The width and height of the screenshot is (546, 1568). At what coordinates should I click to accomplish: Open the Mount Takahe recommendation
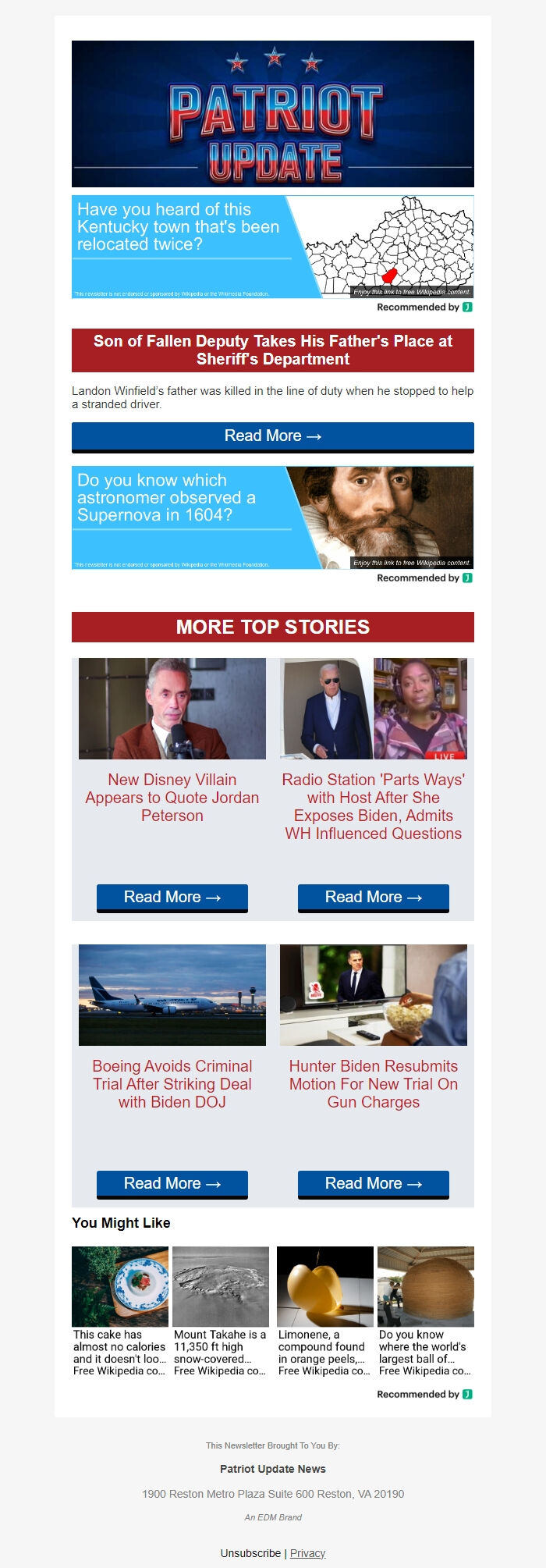221,1311
